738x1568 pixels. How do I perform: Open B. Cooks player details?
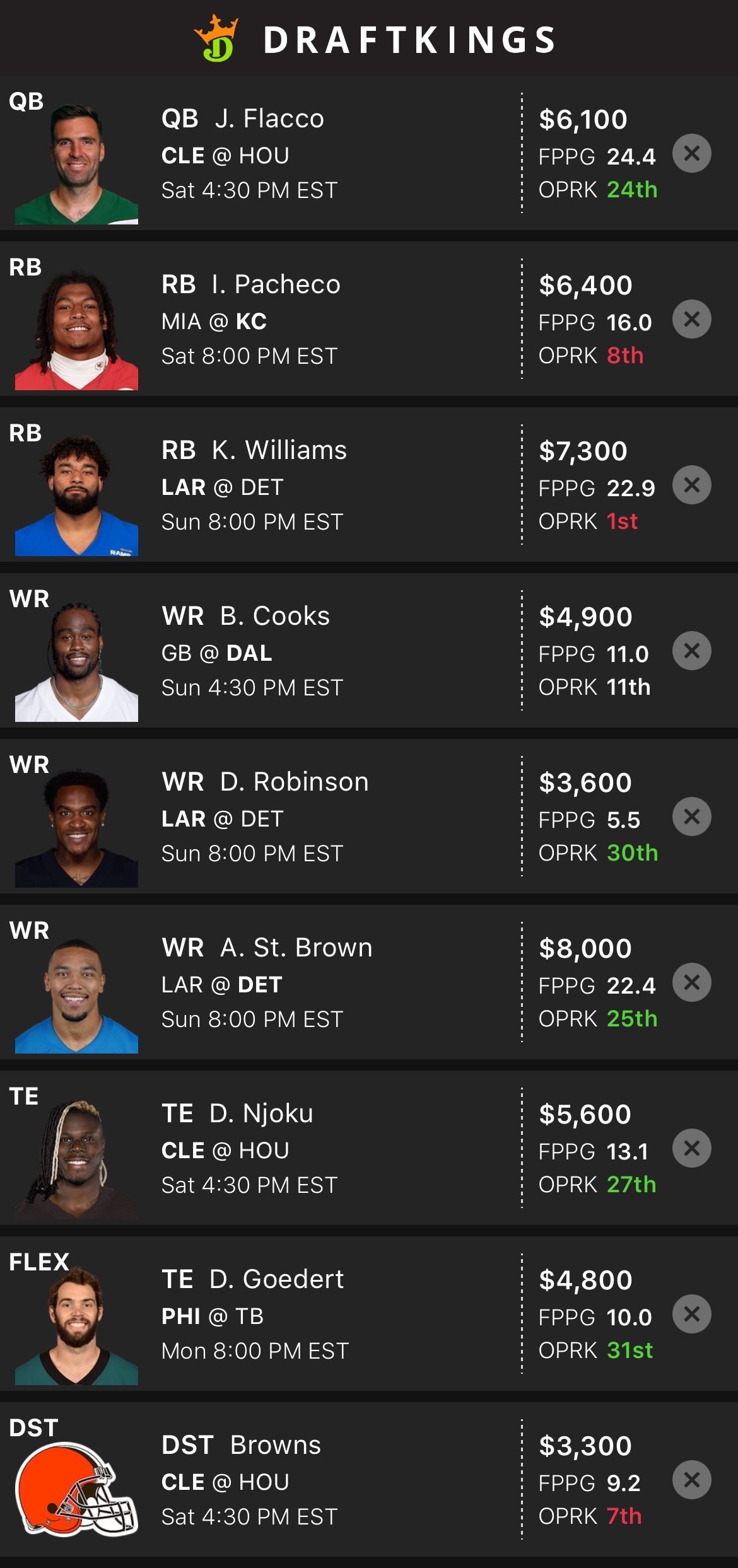(274, 616)
